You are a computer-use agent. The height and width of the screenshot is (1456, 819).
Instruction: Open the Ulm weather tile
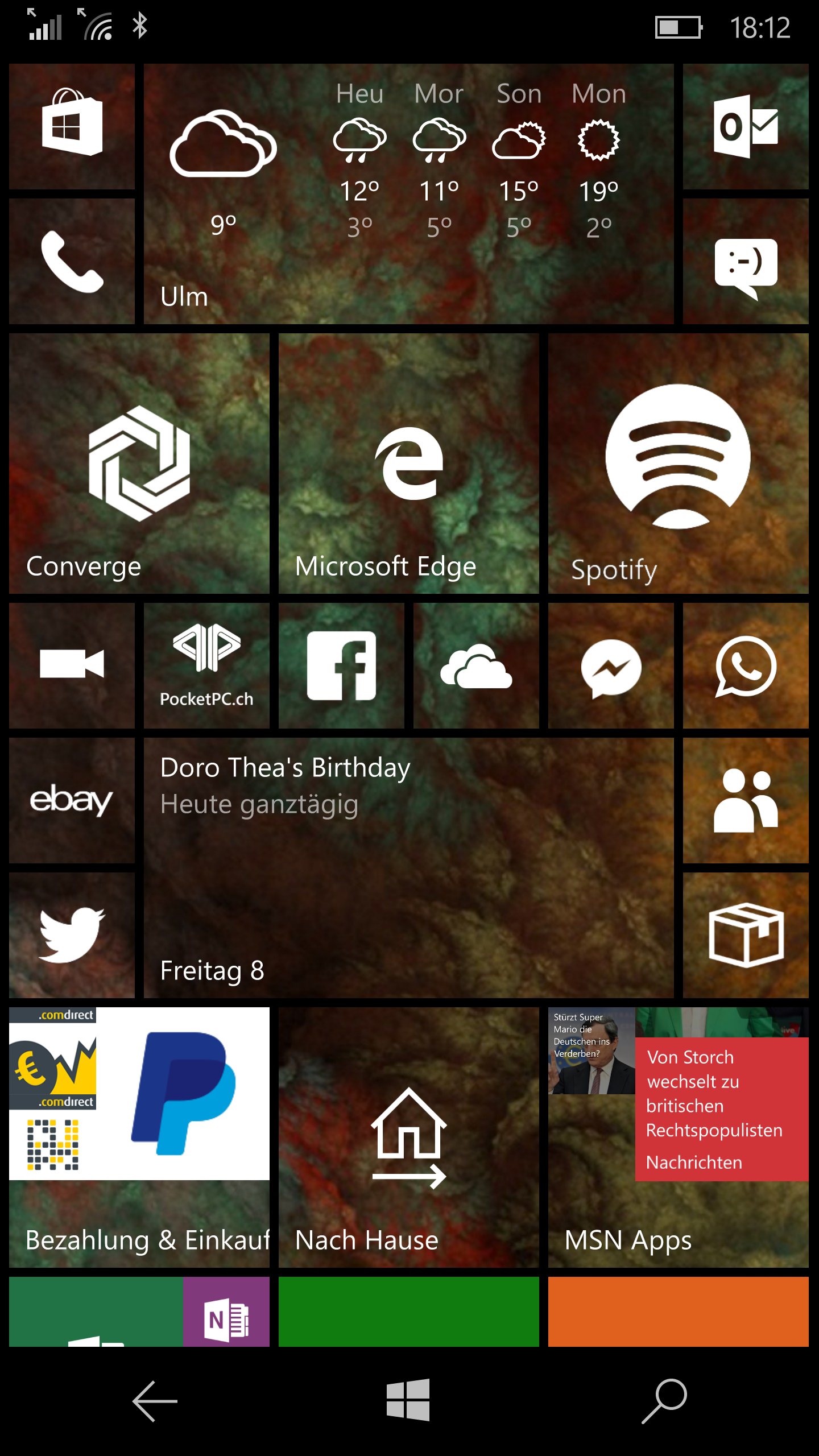(x=408, y=194)
